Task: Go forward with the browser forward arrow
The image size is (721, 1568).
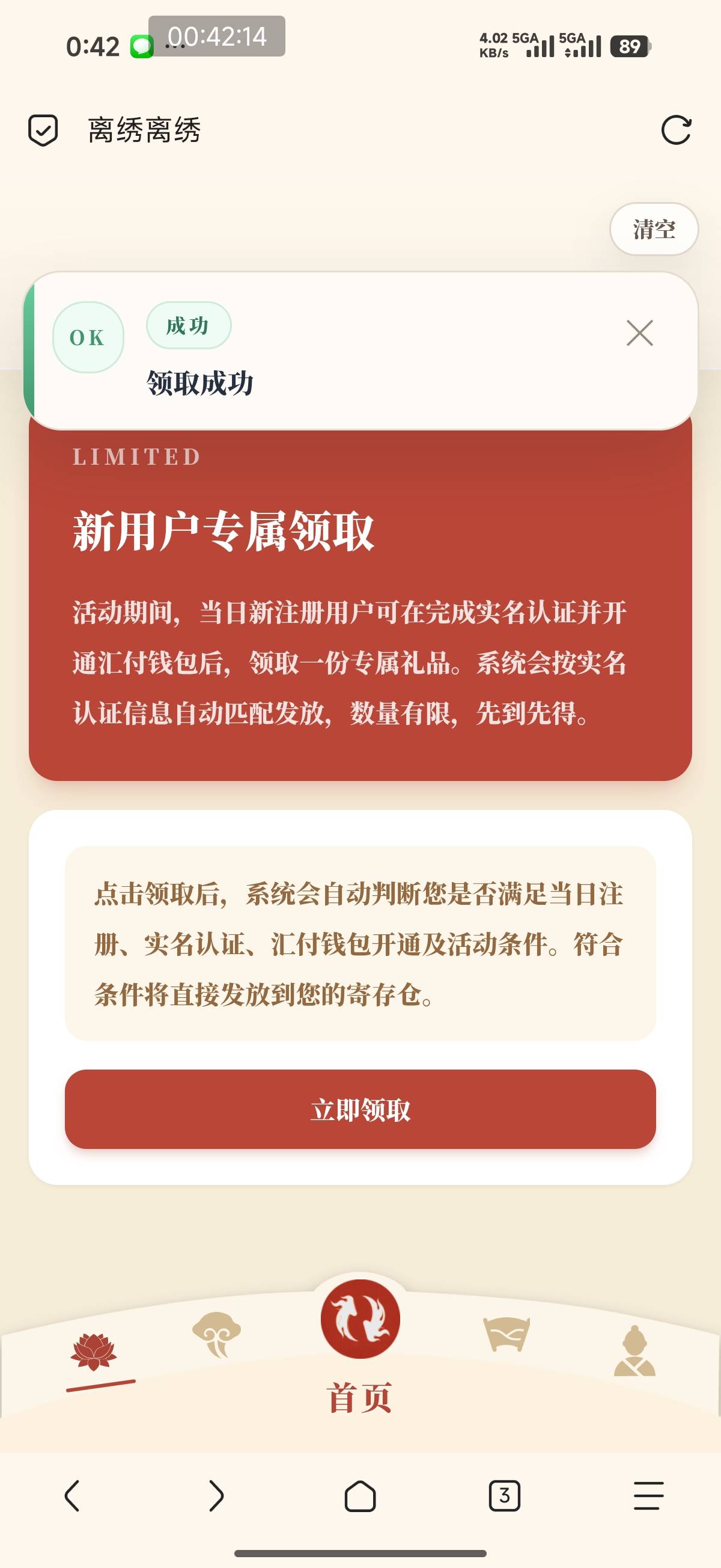Action: tap(216, 1496)
